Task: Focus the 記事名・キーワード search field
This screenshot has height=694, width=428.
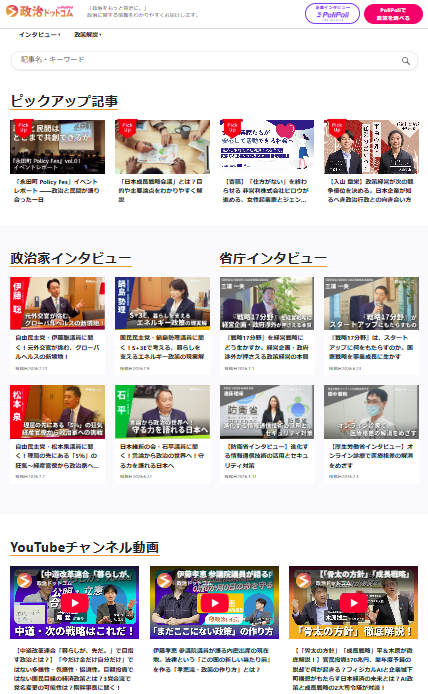Action: [x=208, y=60]
